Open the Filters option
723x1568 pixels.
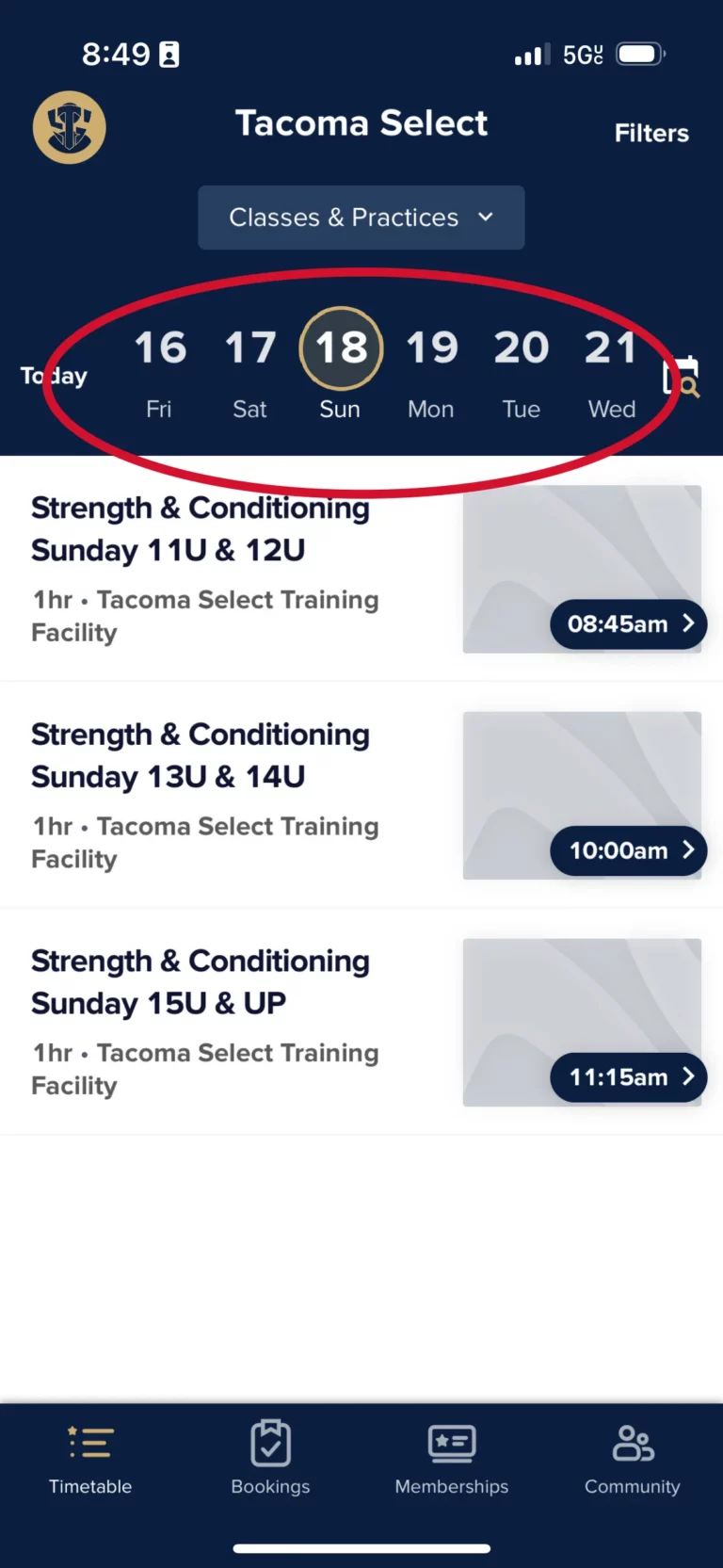point(651,133)
